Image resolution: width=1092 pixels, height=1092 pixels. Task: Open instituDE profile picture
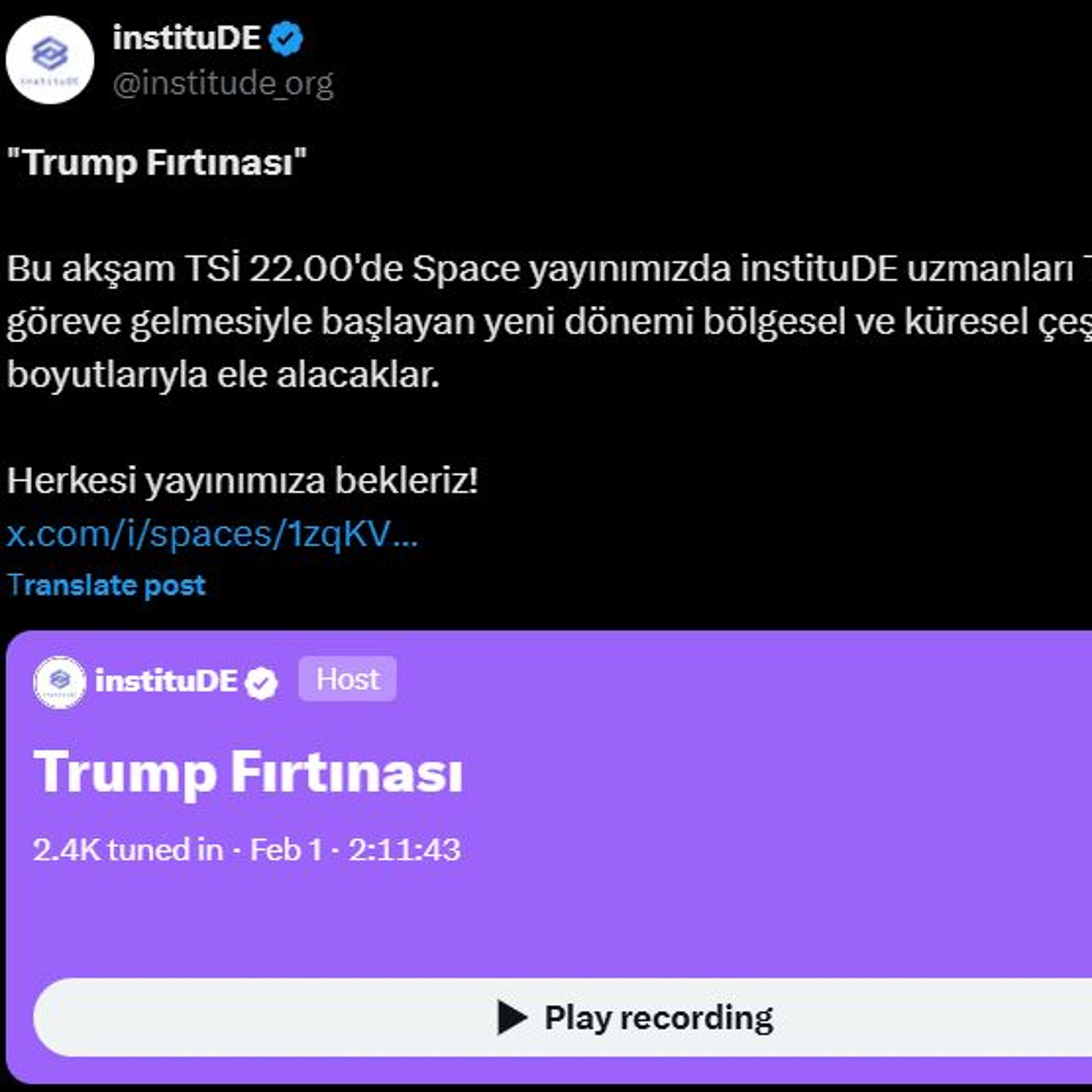(50, 59)
